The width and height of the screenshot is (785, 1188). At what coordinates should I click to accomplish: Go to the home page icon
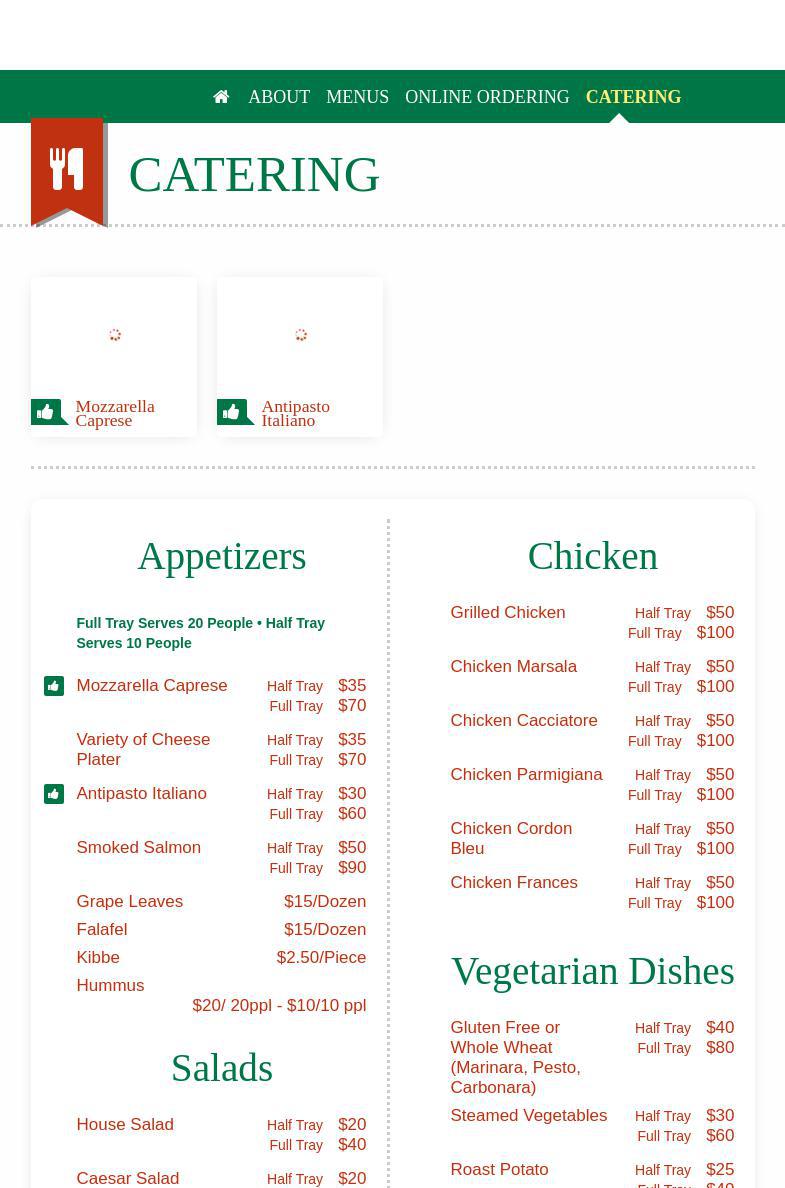point(221,97)
